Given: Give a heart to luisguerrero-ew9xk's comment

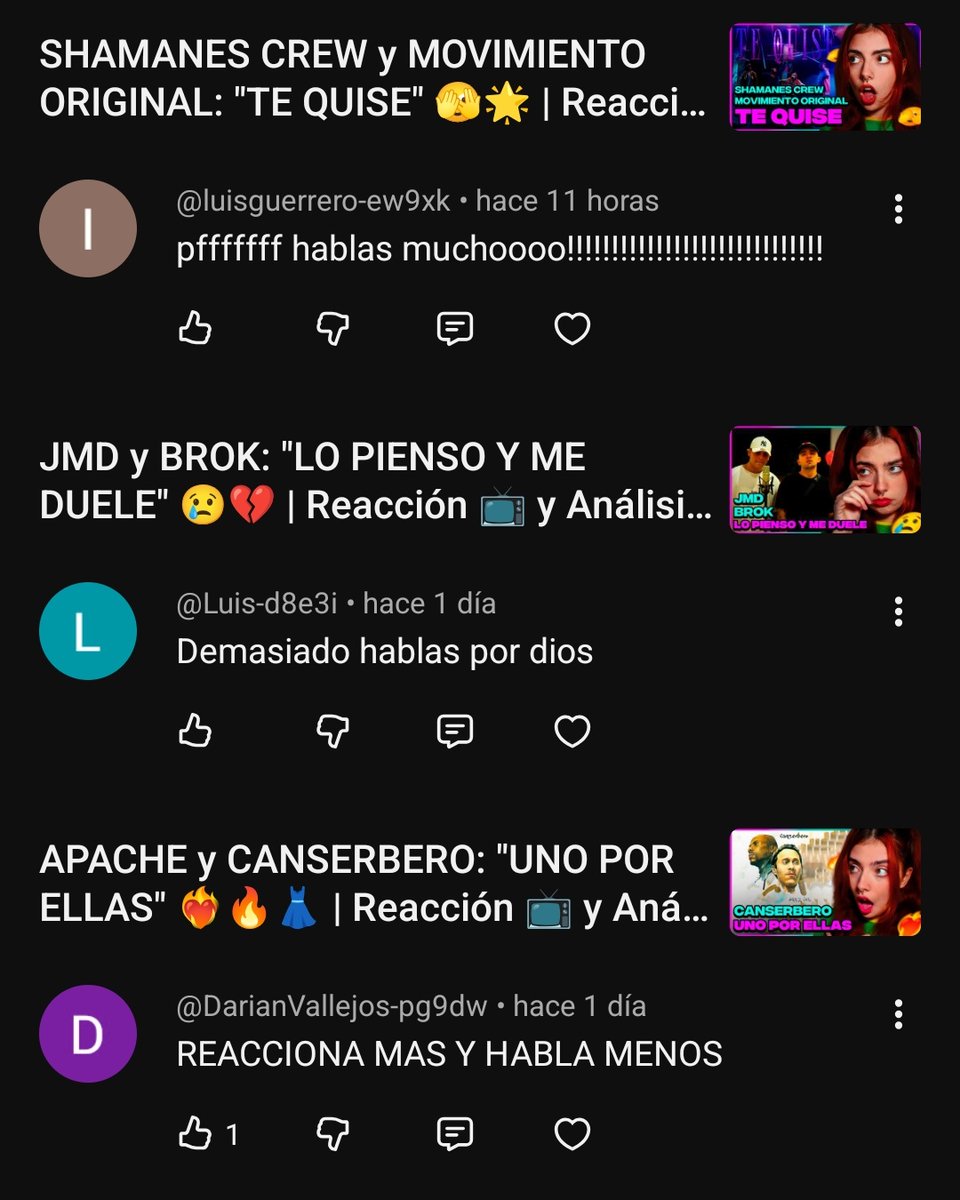Looking at the screenshot, I should click(x=572, y=328).
